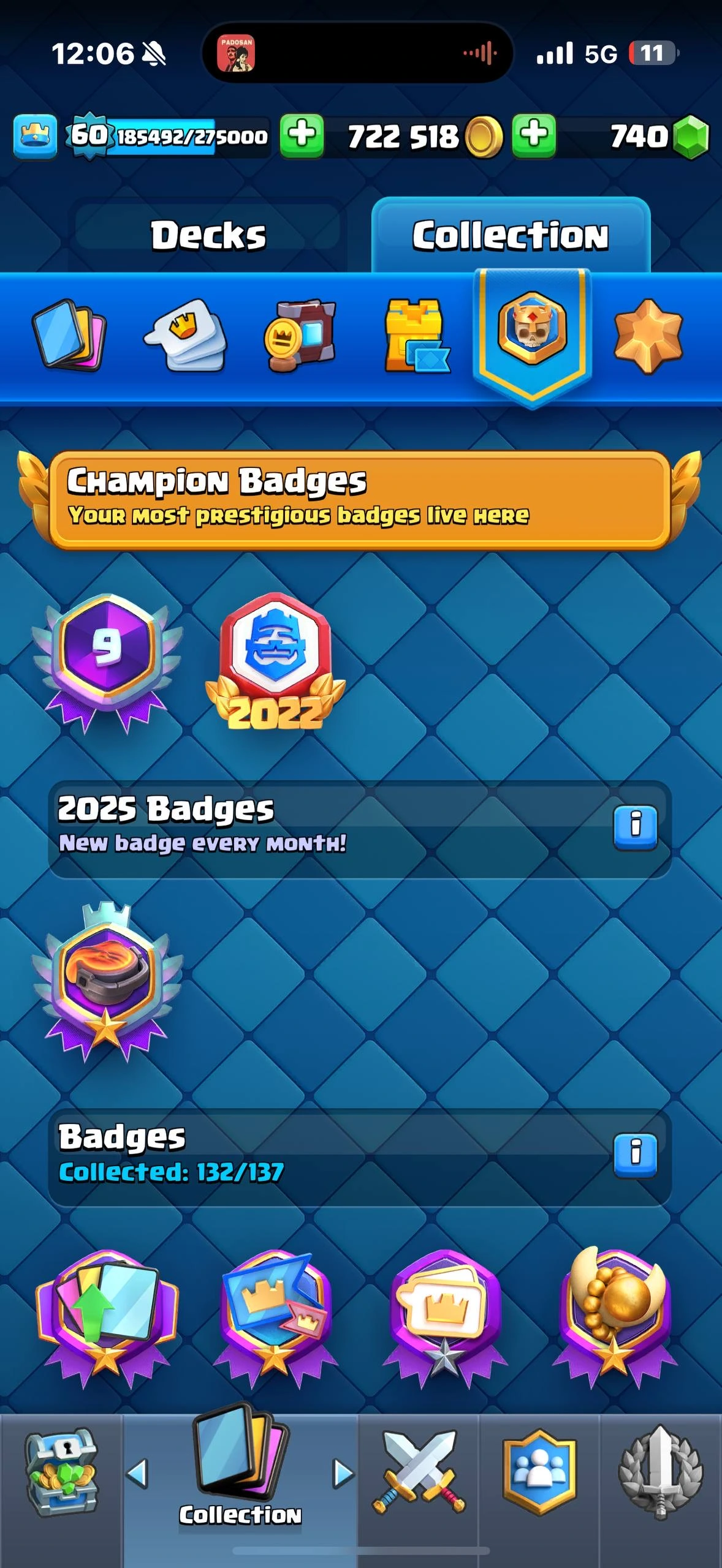Screen dimensions: 722x1568
Task: Open the star-shaped collection sub-tab
Action: coord(647,336)
